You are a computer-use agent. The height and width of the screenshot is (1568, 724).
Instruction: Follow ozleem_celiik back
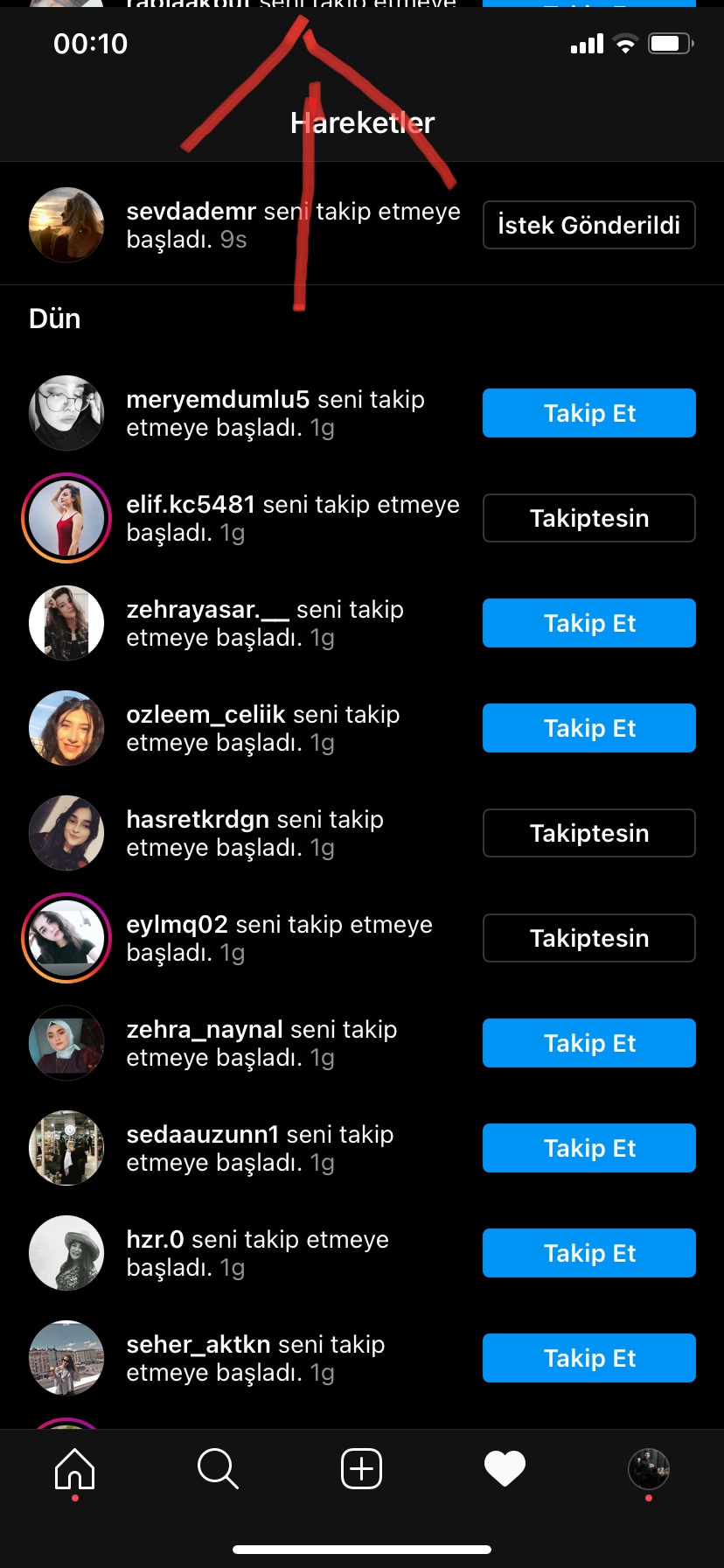[588, 728]
